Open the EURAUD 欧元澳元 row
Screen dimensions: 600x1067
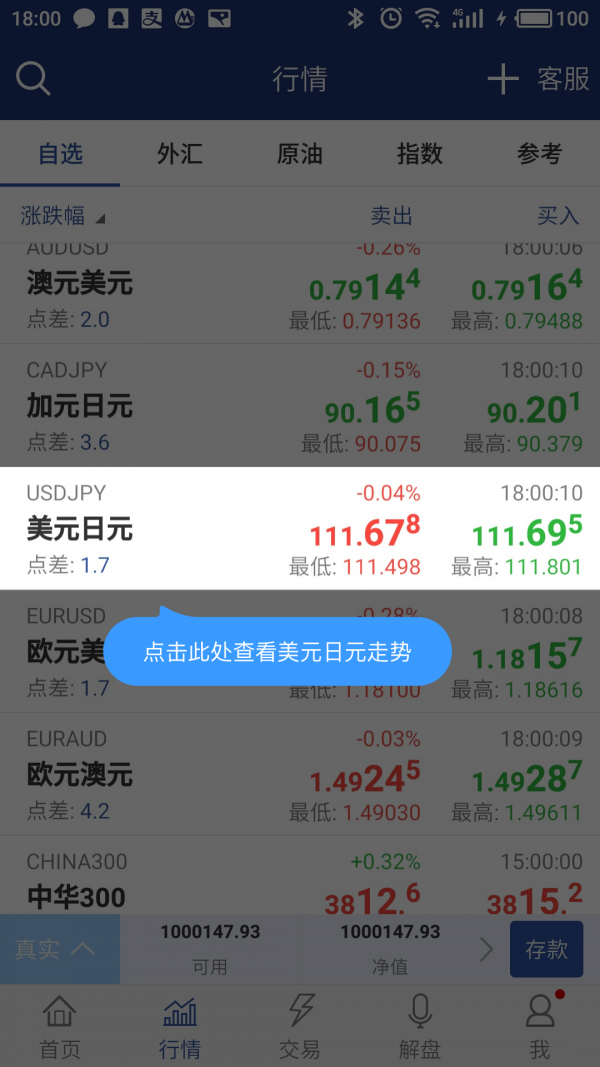pyautogui.click(x=300, y=774)
